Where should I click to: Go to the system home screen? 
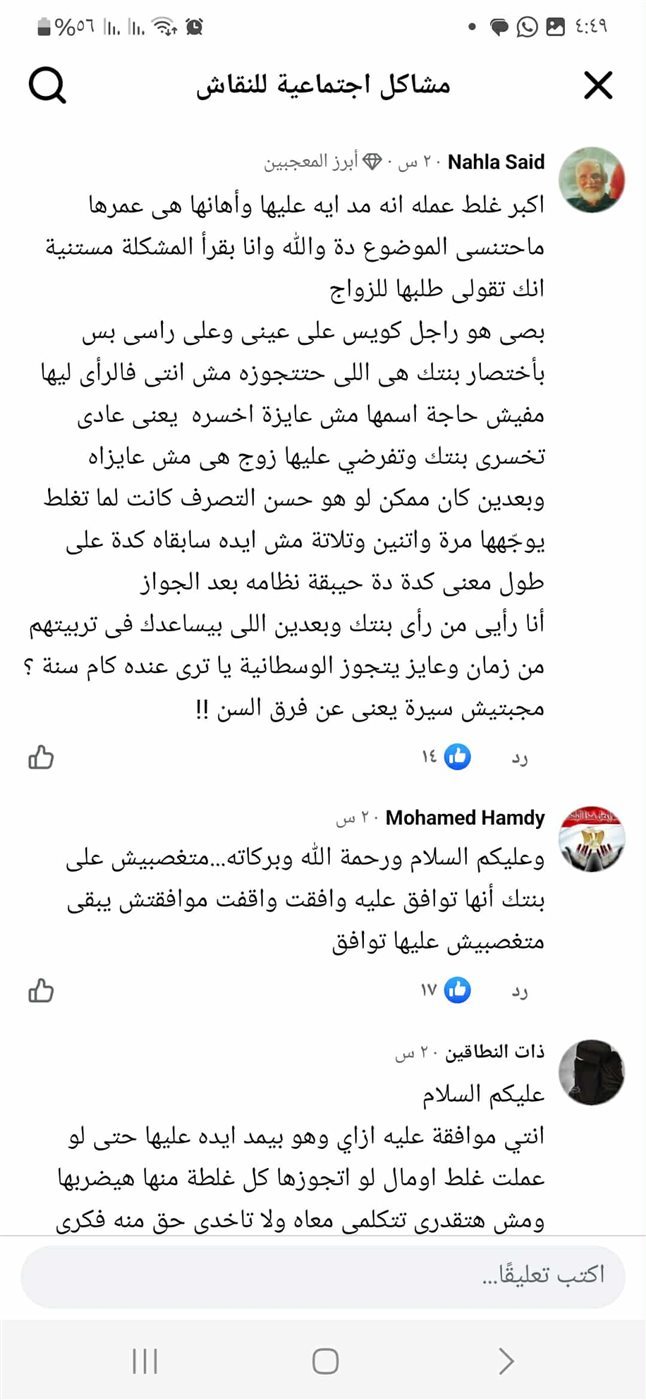(x=325, y=1361)
